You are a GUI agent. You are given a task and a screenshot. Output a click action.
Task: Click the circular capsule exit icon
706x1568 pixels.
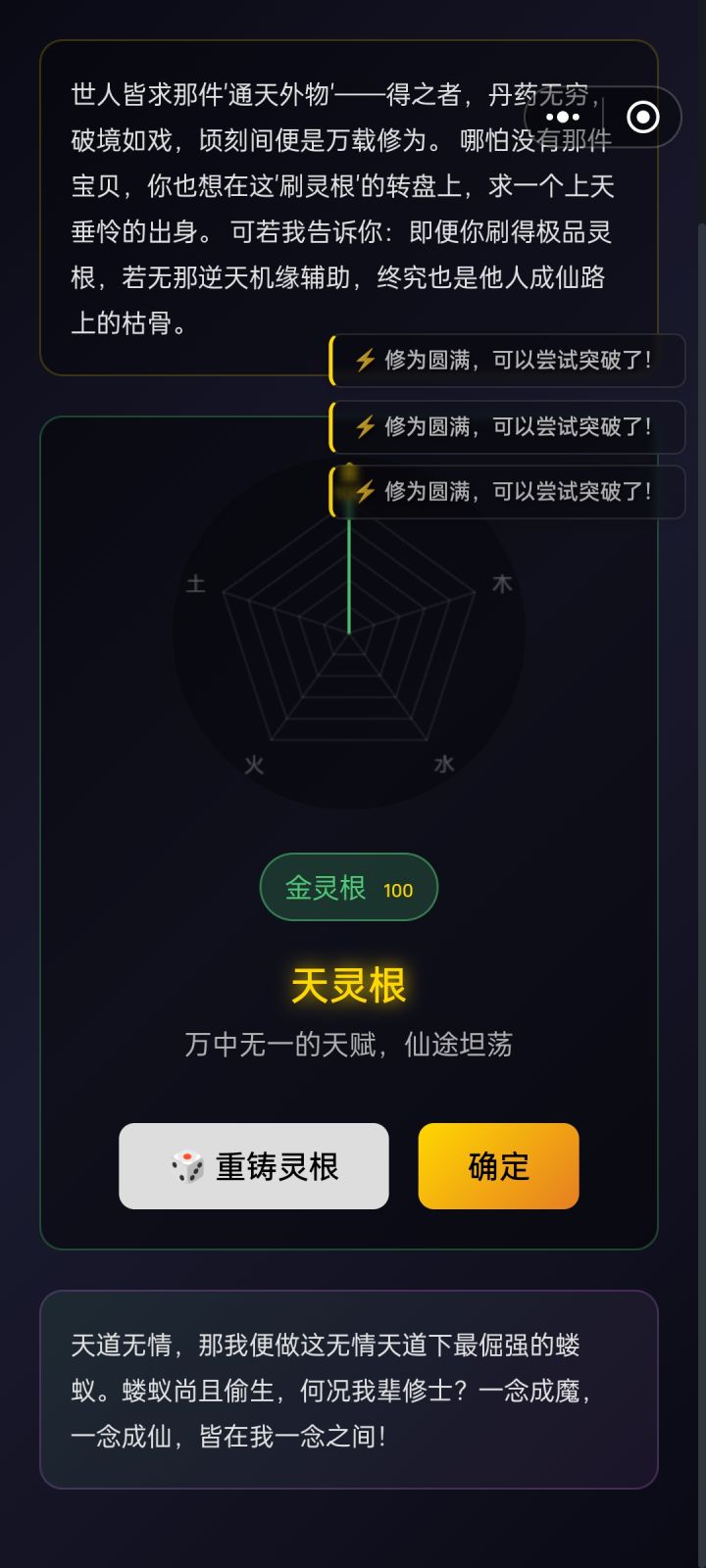[644, 117]
